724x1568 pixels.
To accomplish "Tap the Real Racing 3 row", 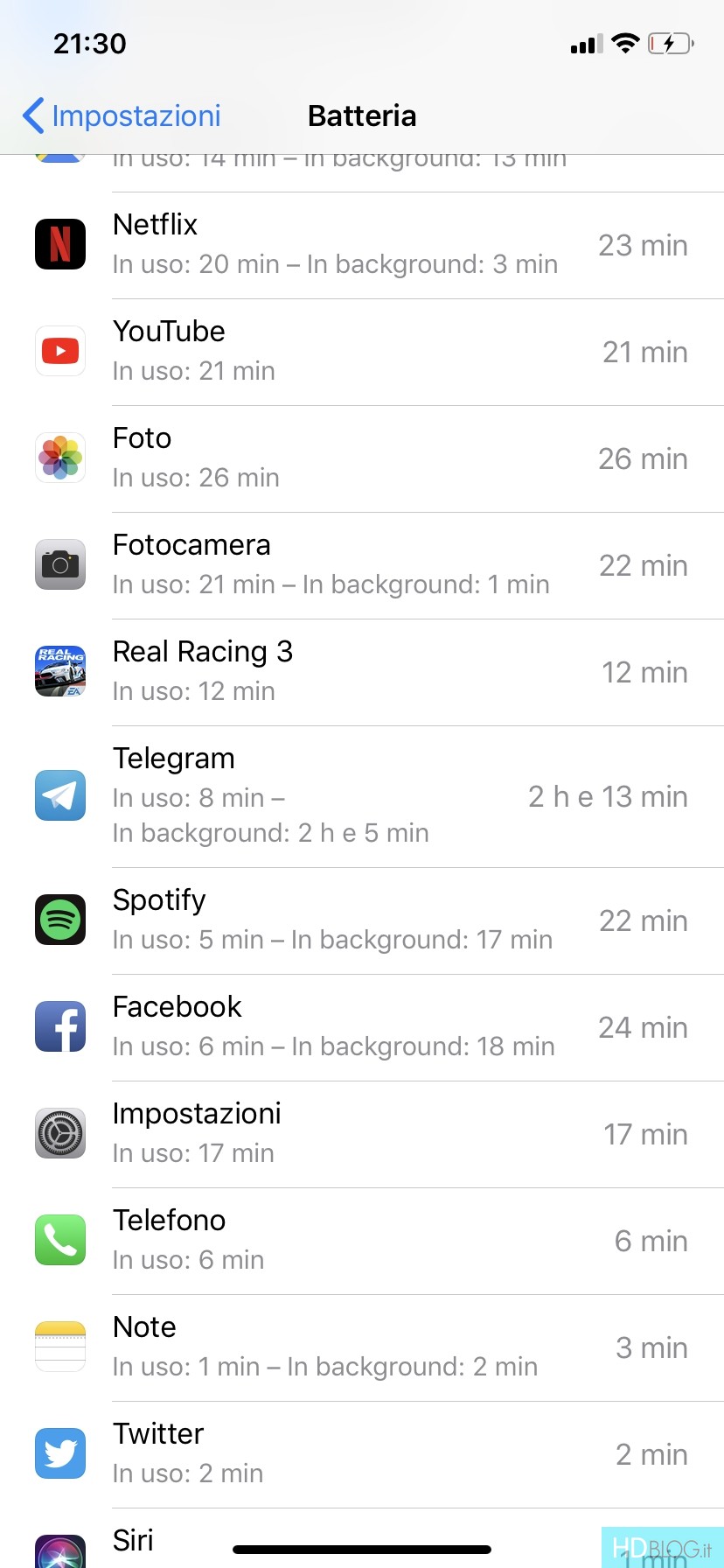I will (362, 673).
